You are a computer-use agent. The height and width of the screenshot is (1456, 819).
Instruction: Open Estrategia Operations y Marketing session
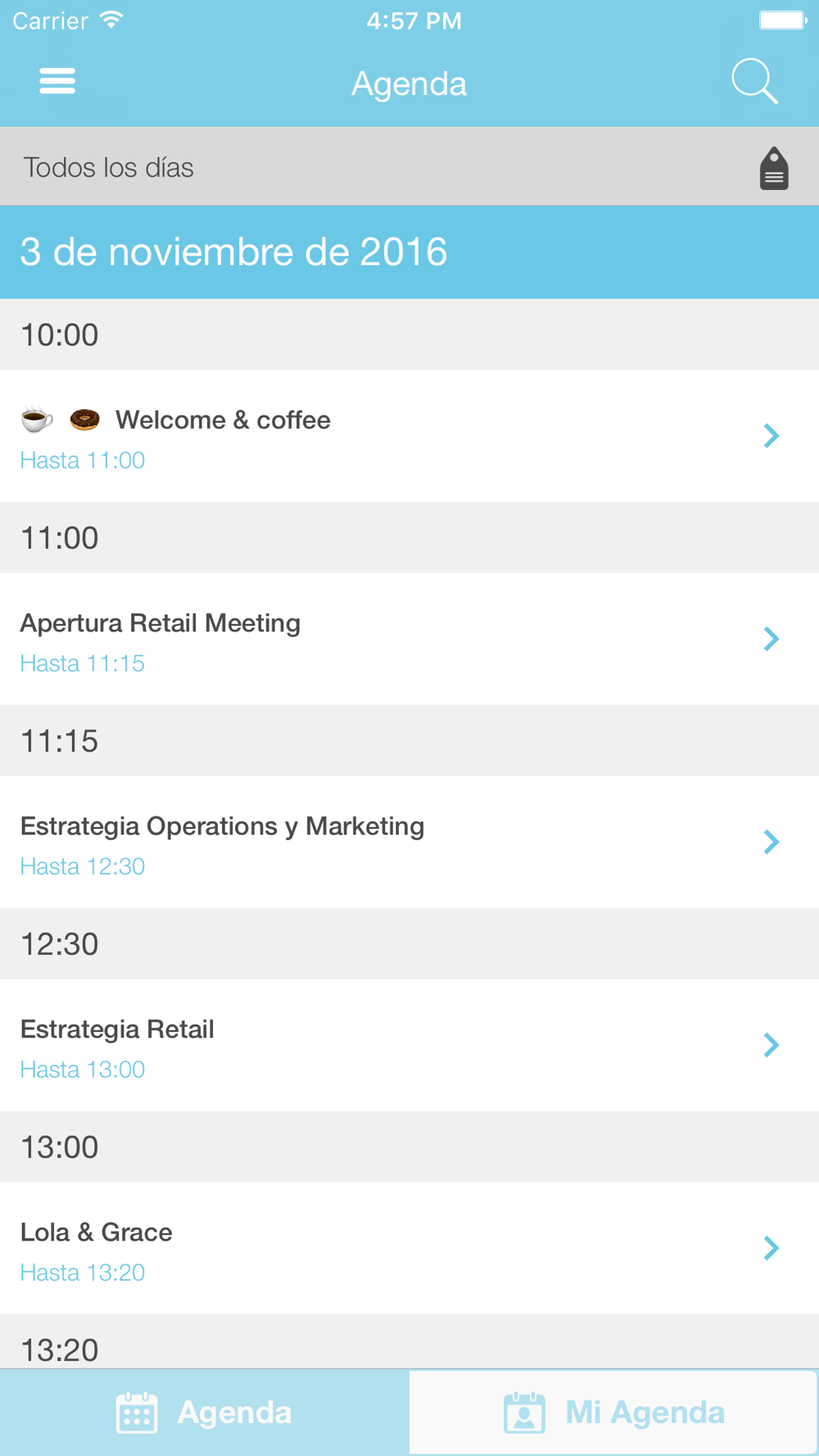coord(409,842)
